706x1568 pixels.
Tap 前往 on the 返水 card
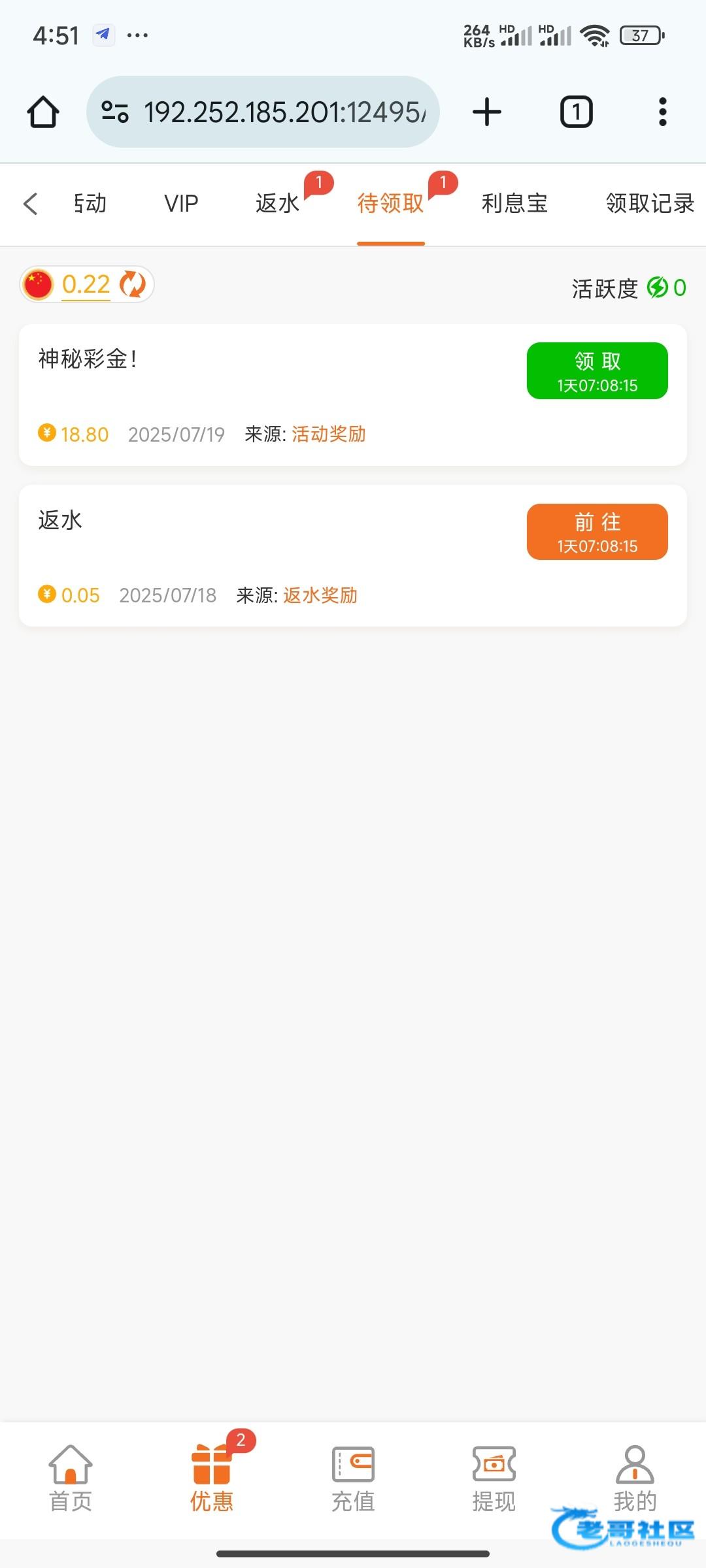(597, 532)
